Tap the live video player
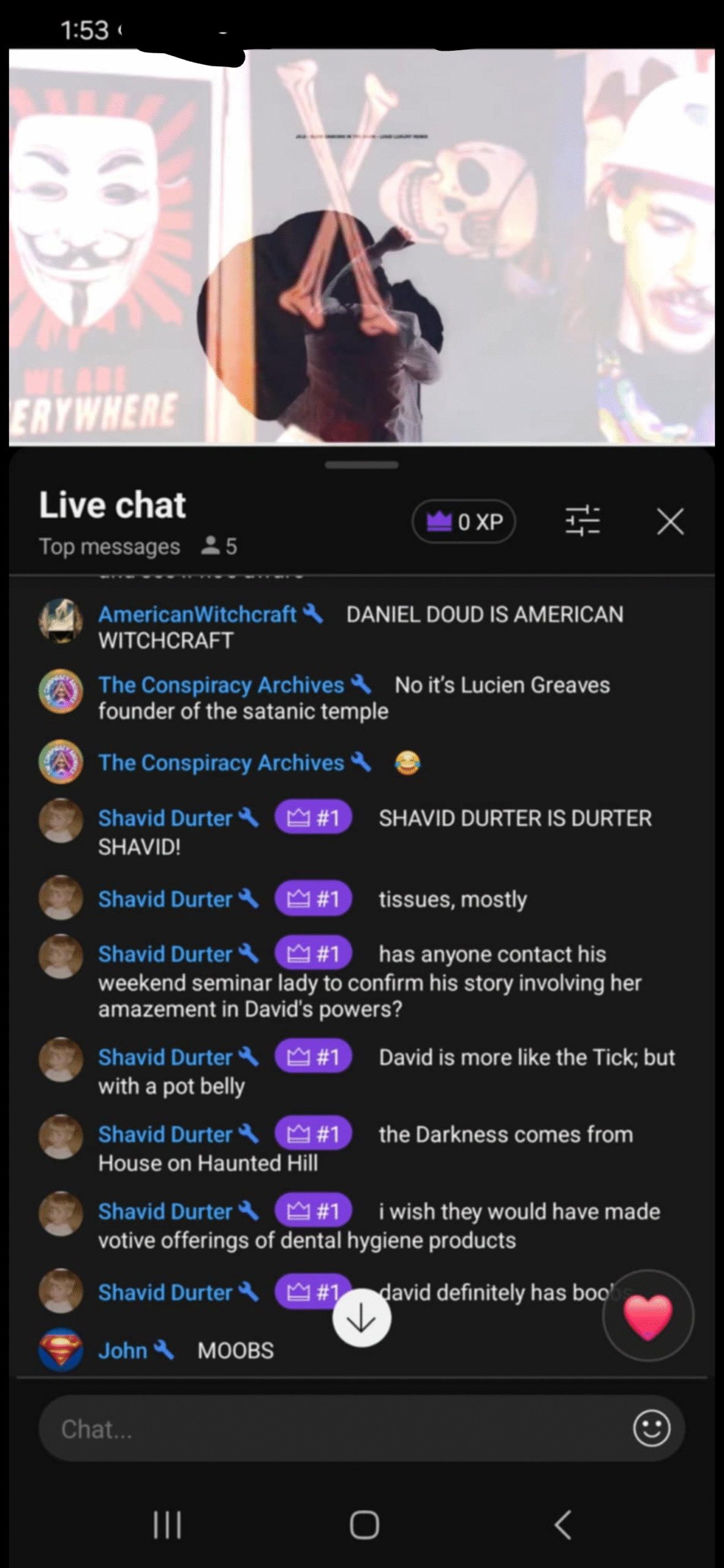 (x=361, y=246)
